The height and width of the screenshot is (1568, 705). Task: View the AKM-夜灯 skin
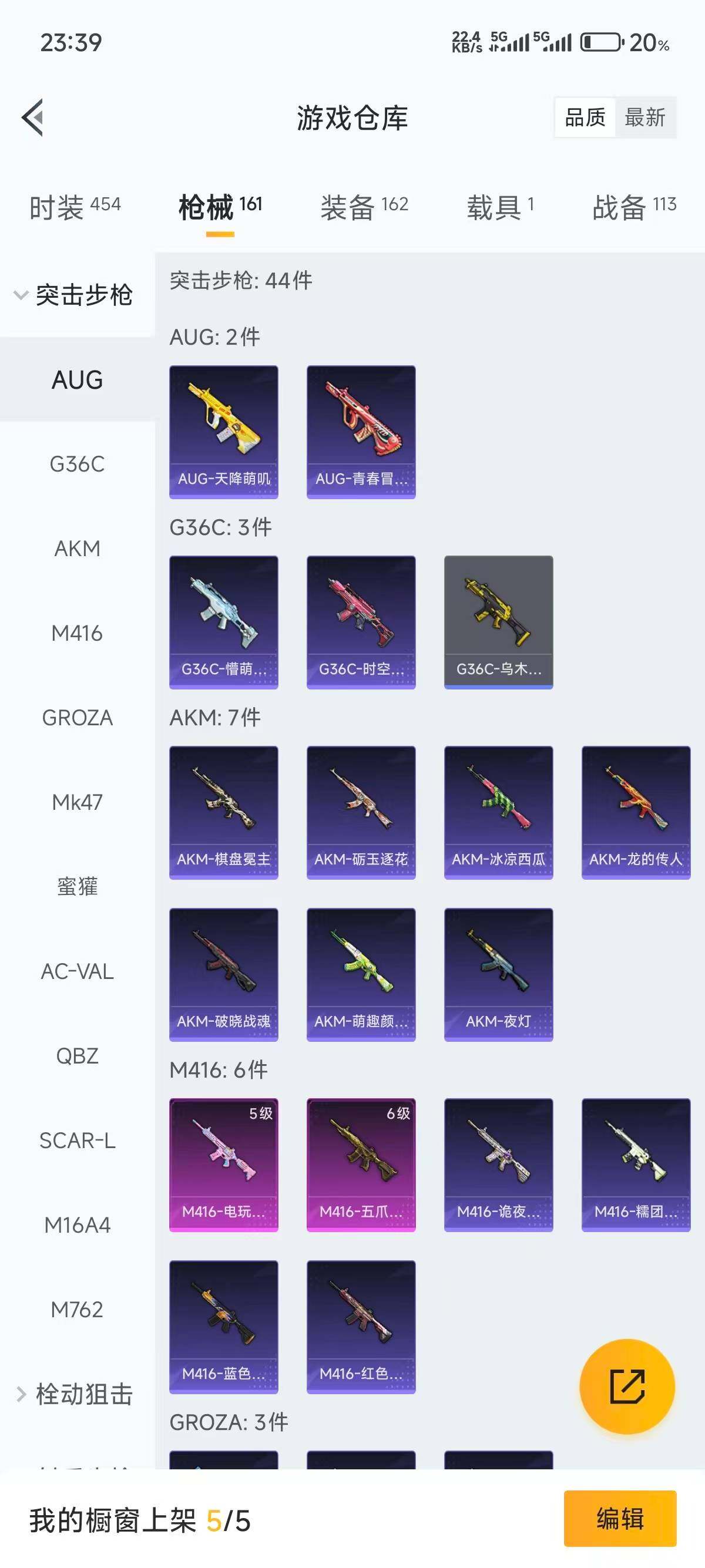pos(498,974)
